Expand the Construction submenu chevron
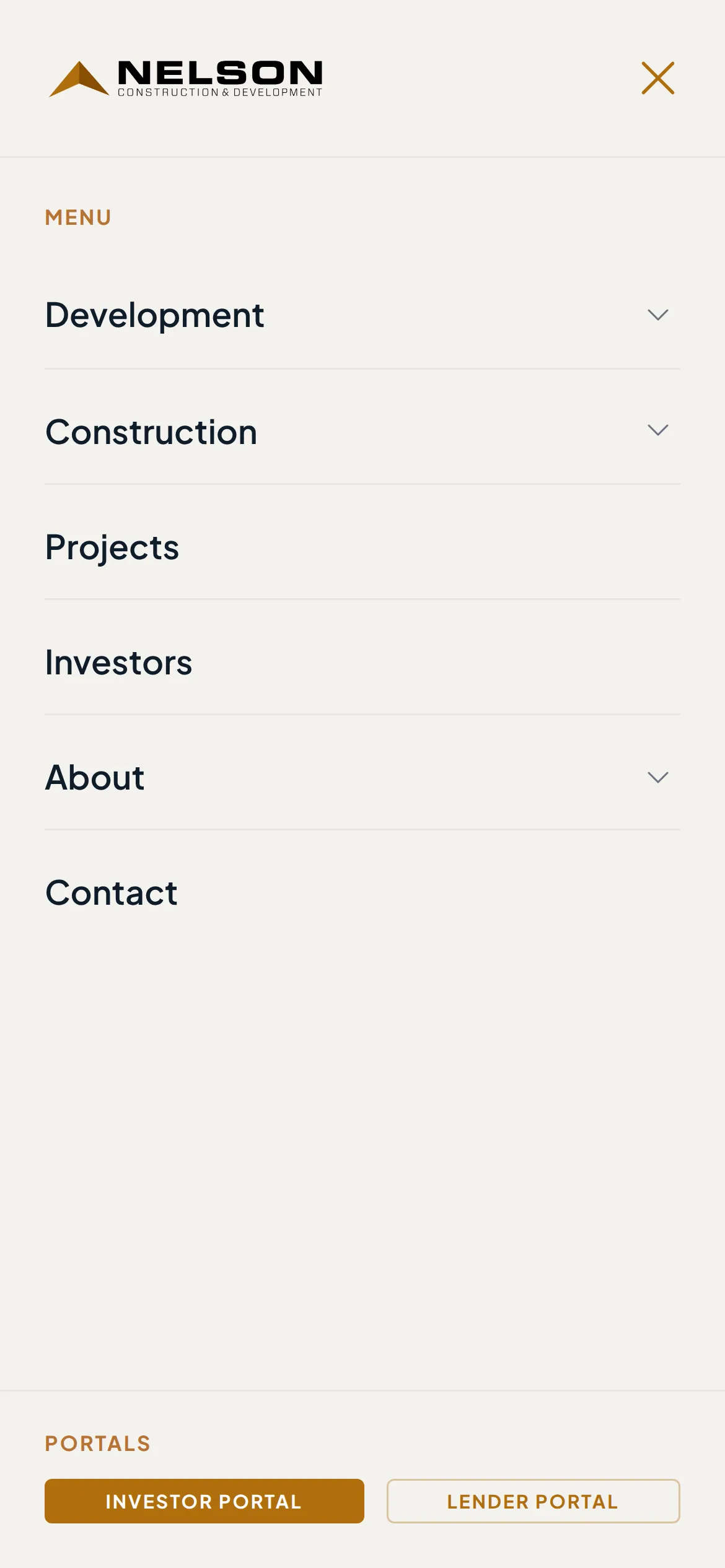The image size is (725, 1568). [x=657, y=430]
